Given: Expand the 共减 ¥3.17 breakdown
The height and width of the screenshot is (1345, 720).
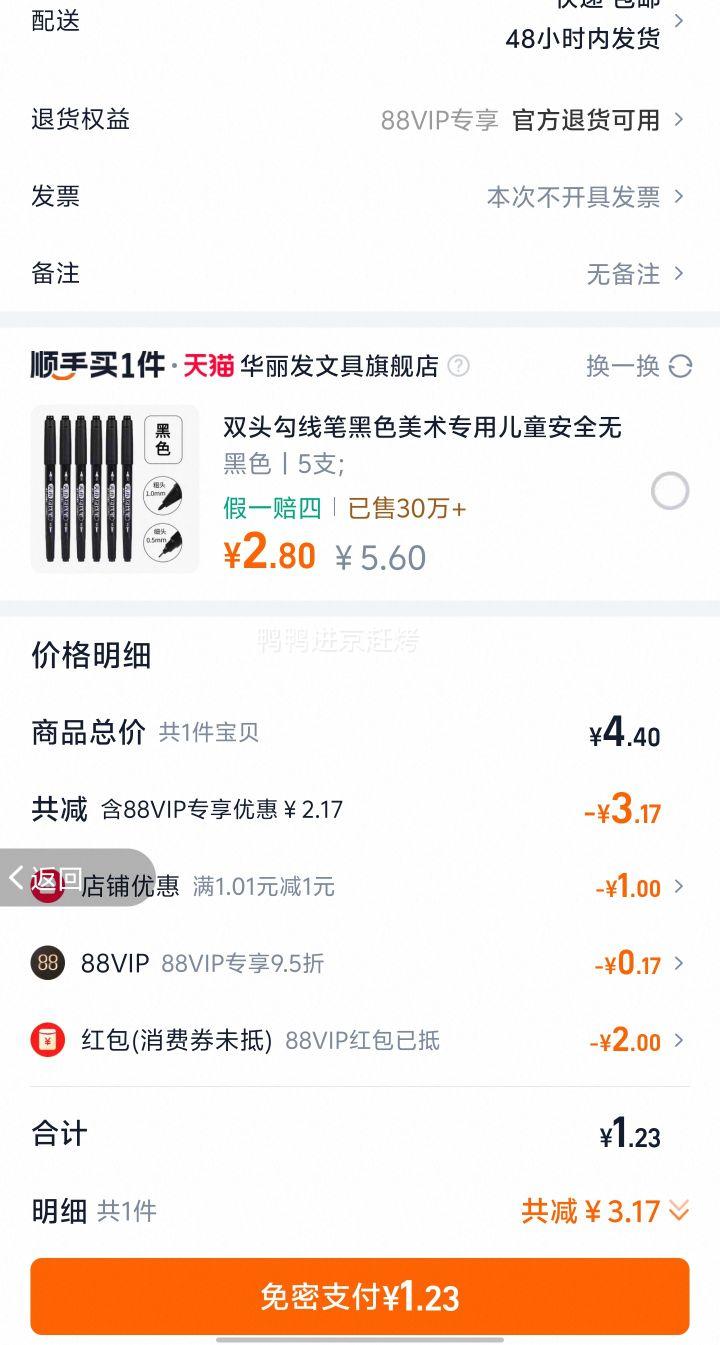Looking at the screenshot, I should 604,1212.
